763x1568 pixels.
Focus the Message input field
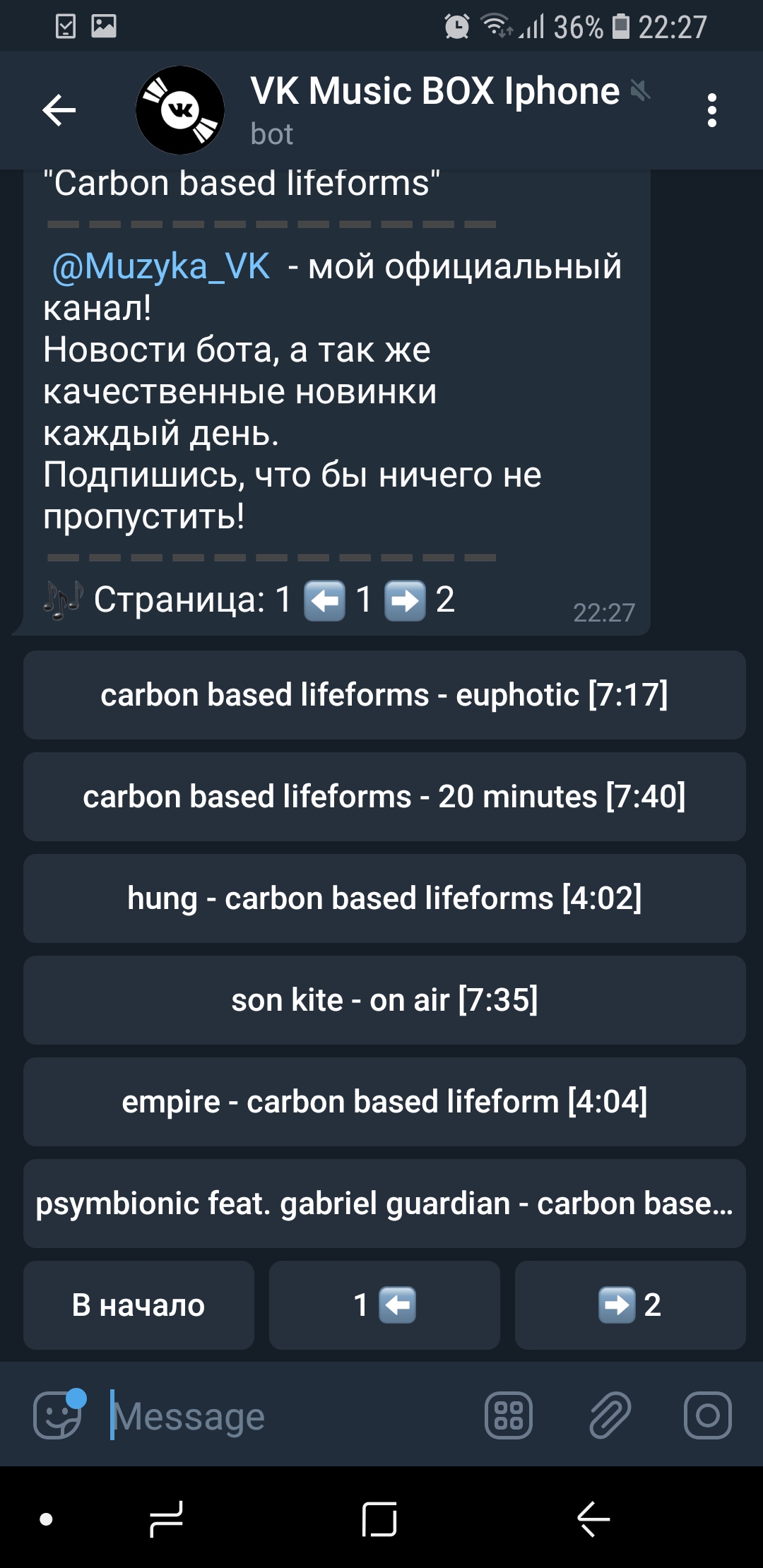pos(290,1416)
